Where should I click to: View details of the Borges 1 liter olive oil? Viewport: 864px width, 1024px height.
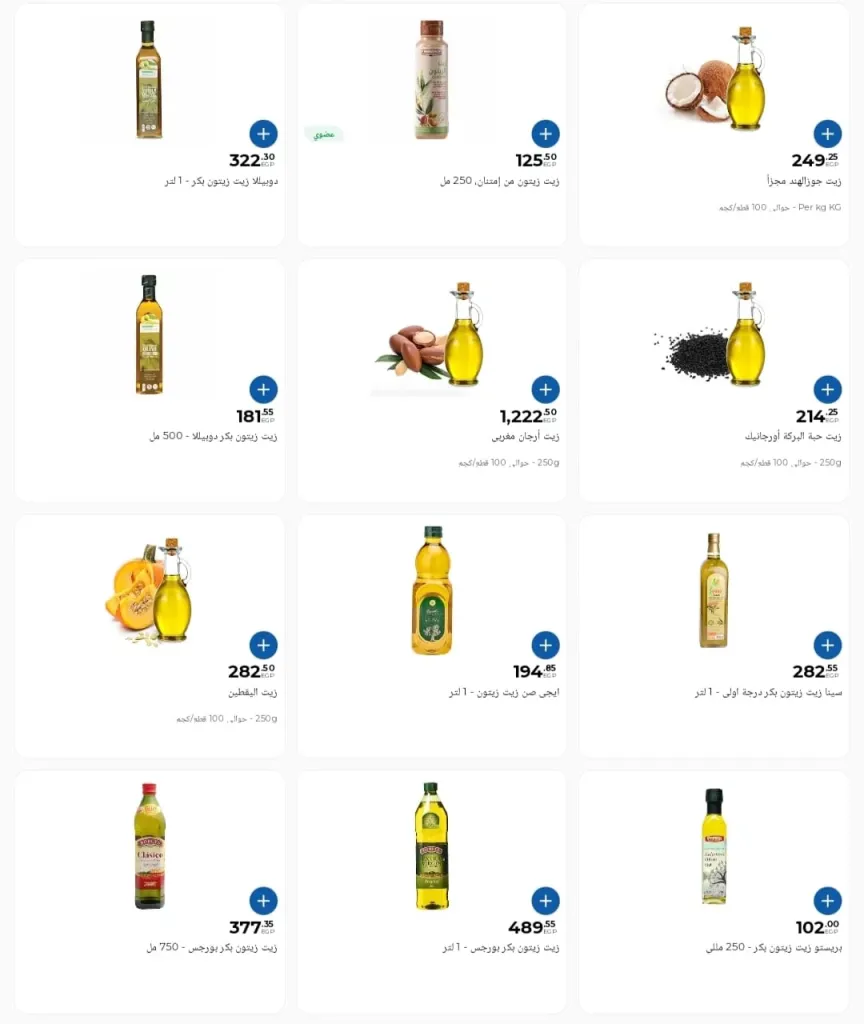pyautogui.click(x=431, y=846)
